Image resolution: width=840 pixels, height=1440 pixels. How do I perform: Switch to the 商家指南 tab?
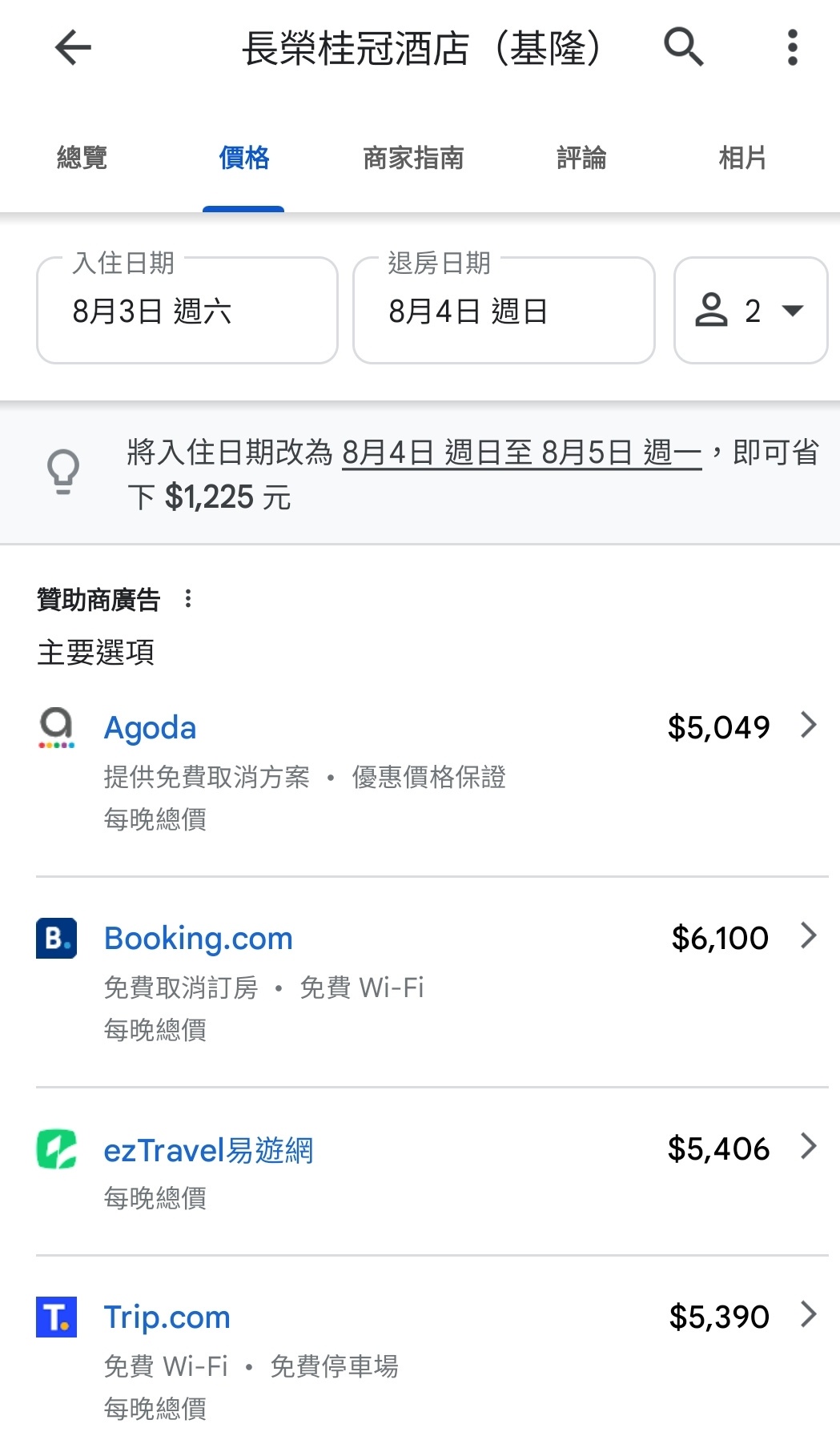point(413,158)
